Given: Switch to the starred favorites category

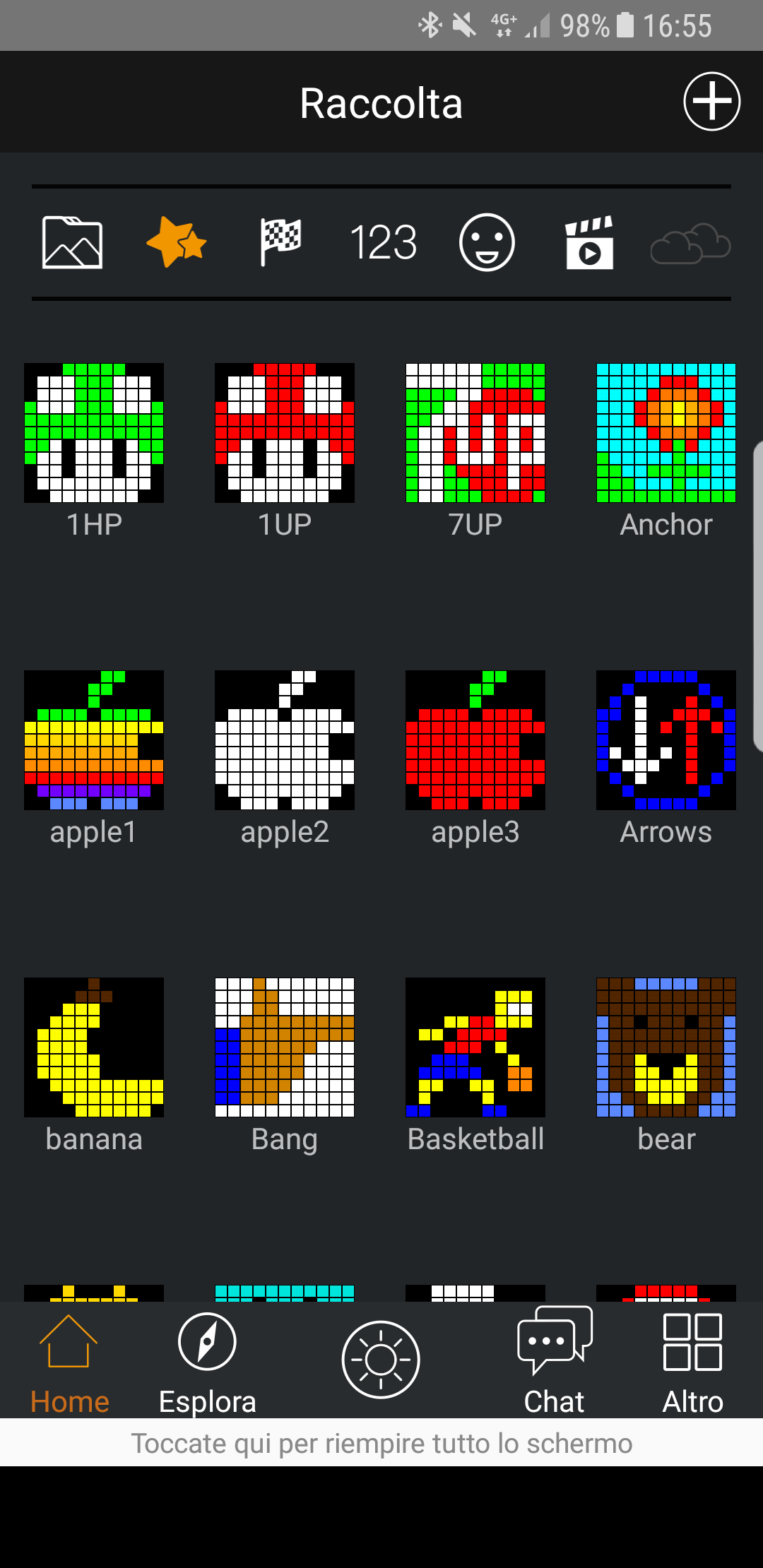Looking at the screenshot, I should coord(177,242).
